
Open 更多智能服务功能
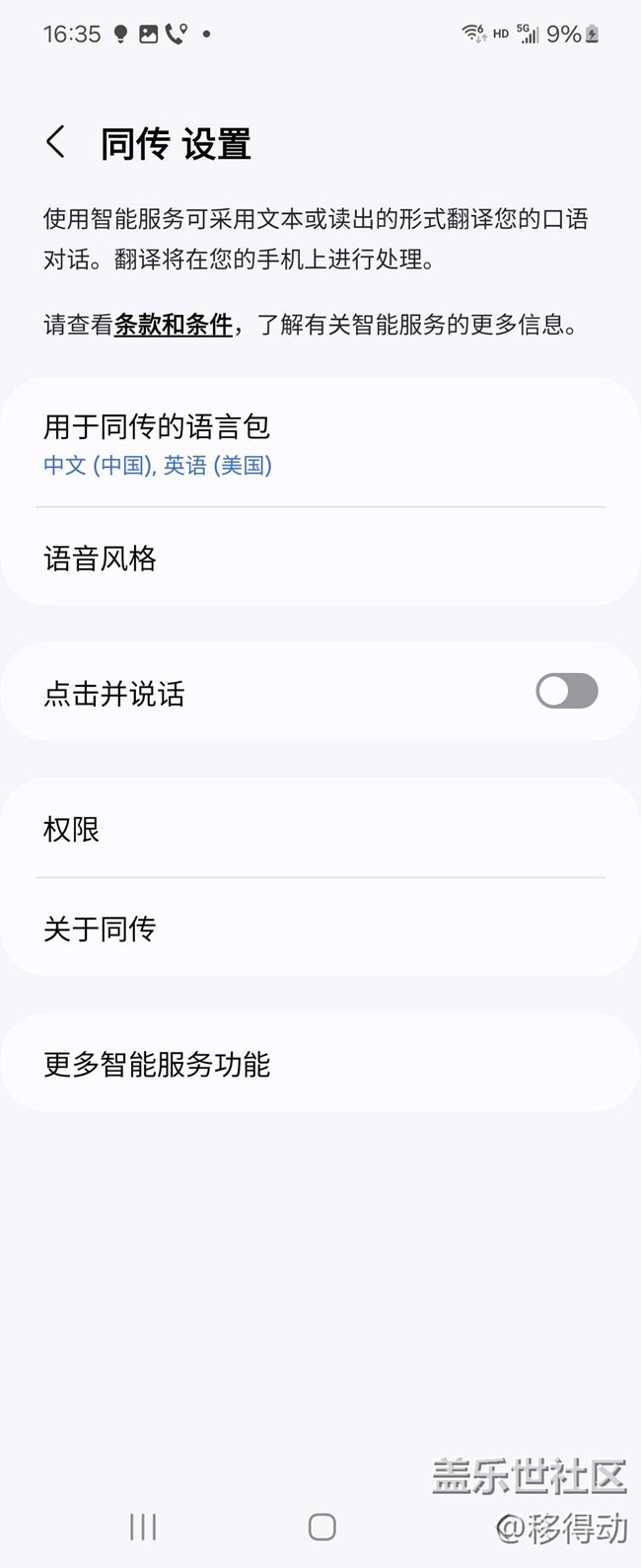[320, 1064]
